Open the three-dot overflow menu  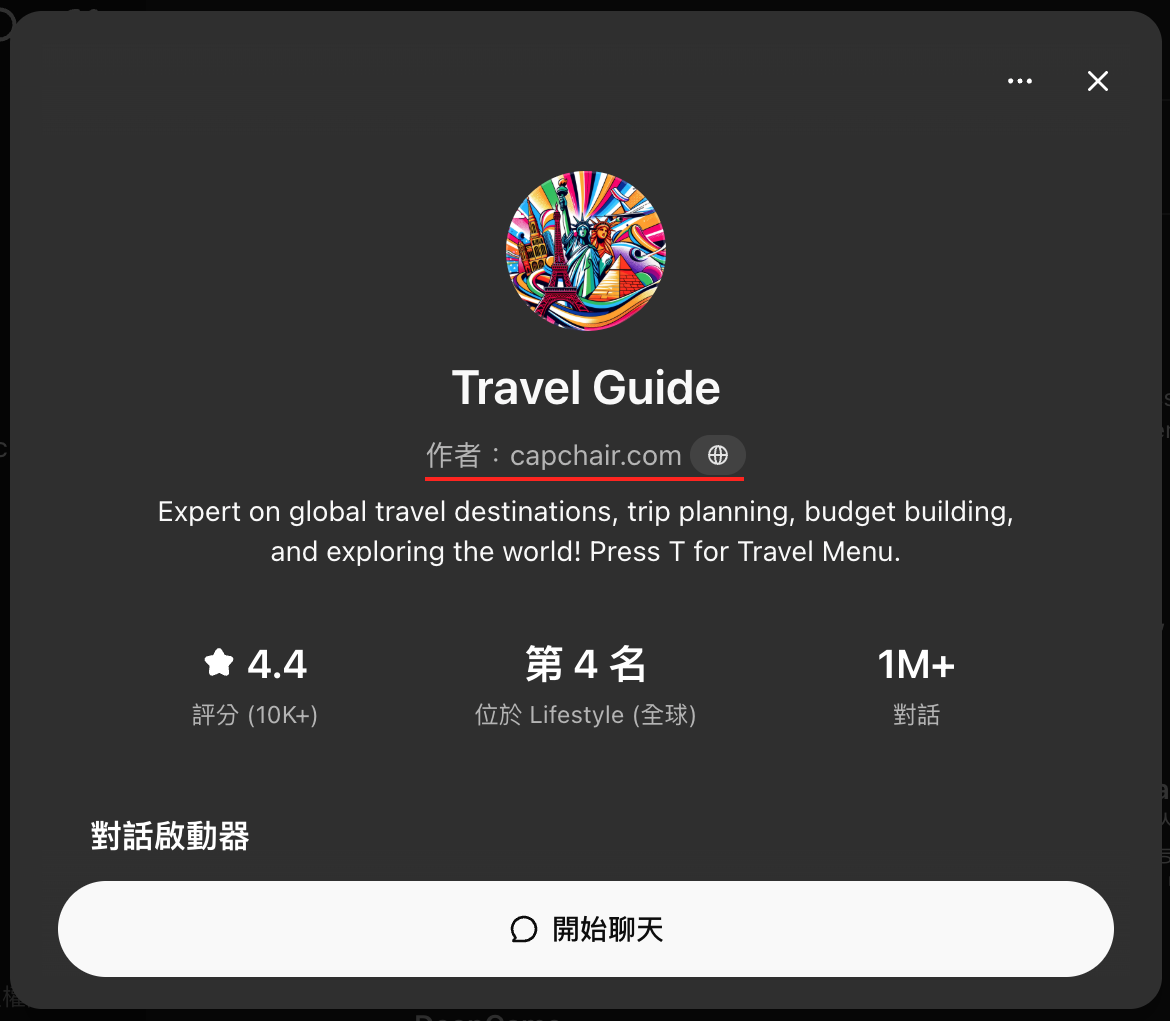pyautogui.click(x=1020, y=82)
